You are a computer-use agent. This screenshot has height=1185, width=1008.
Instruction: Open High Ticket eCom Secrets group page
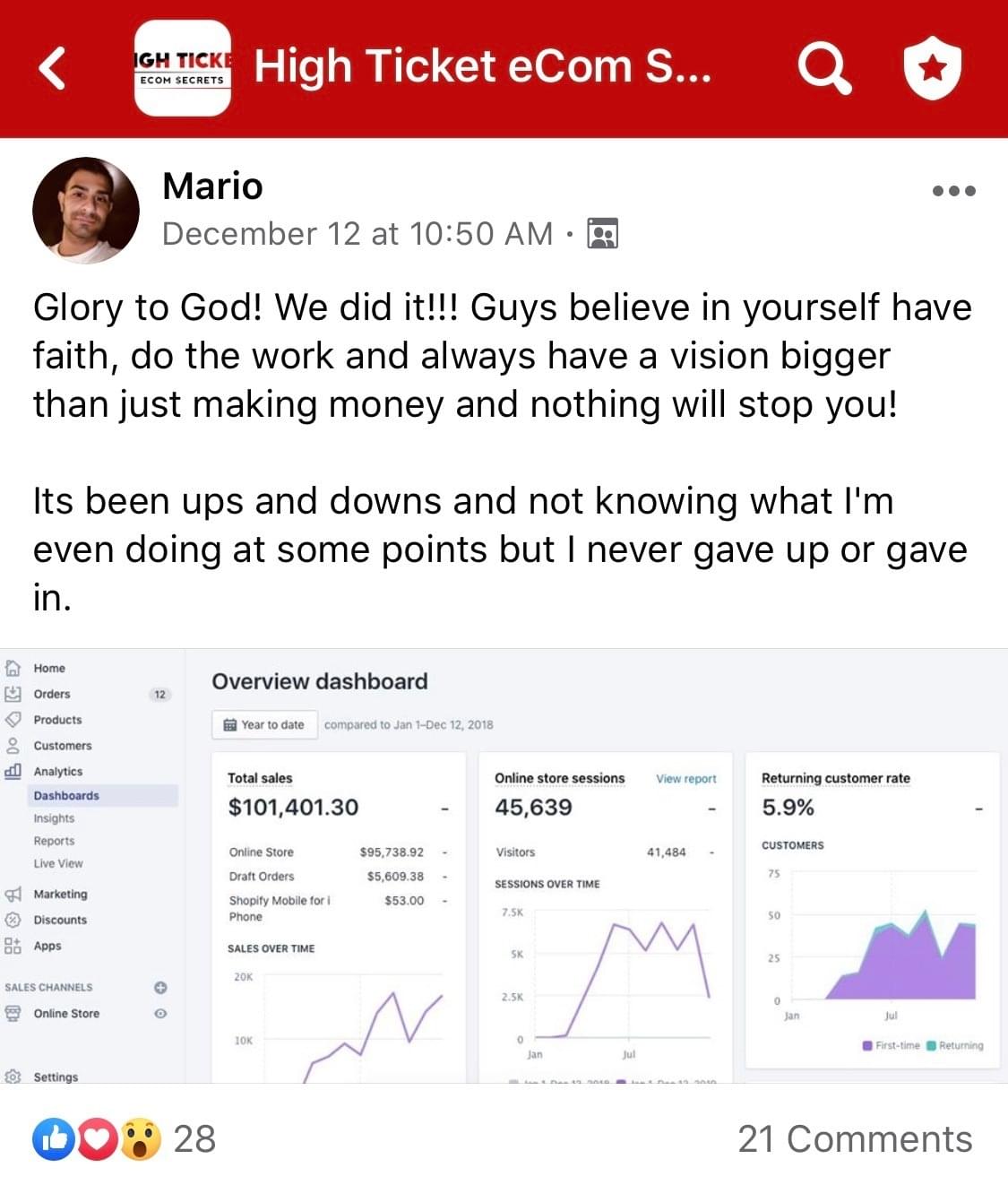(482, 68)
